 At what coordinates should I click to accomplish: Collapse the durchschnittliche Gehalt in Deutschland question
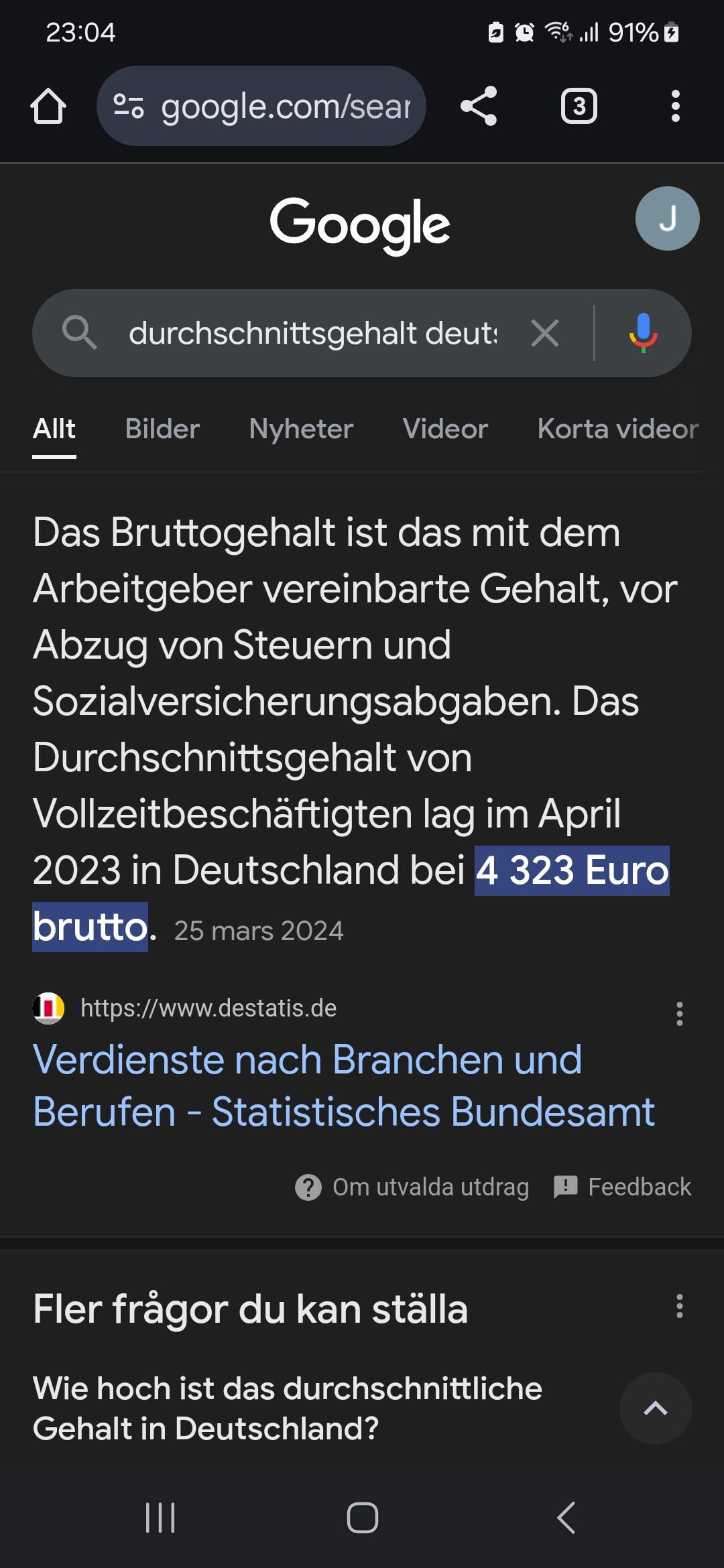655,1409
